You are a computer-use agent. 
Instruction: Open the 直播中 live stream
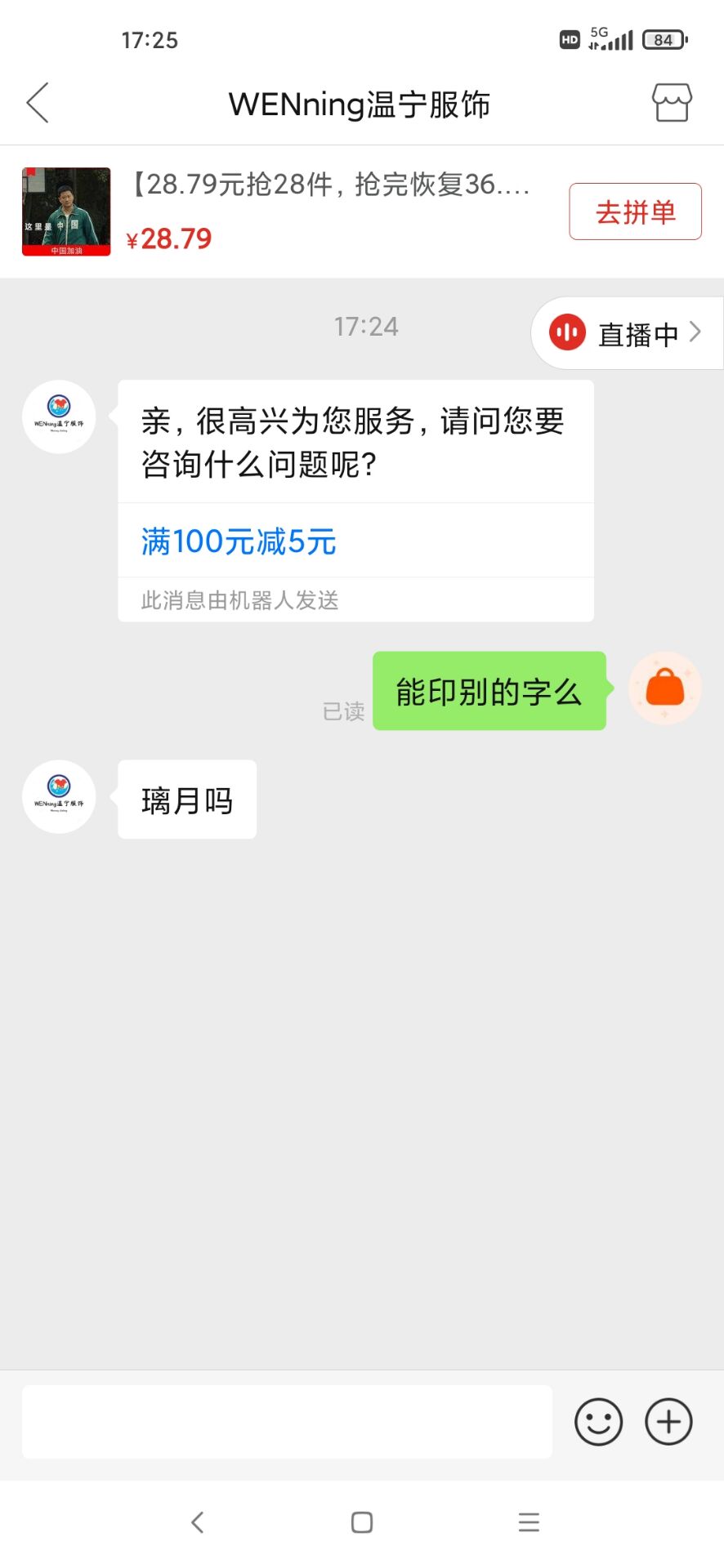(627, 333)
